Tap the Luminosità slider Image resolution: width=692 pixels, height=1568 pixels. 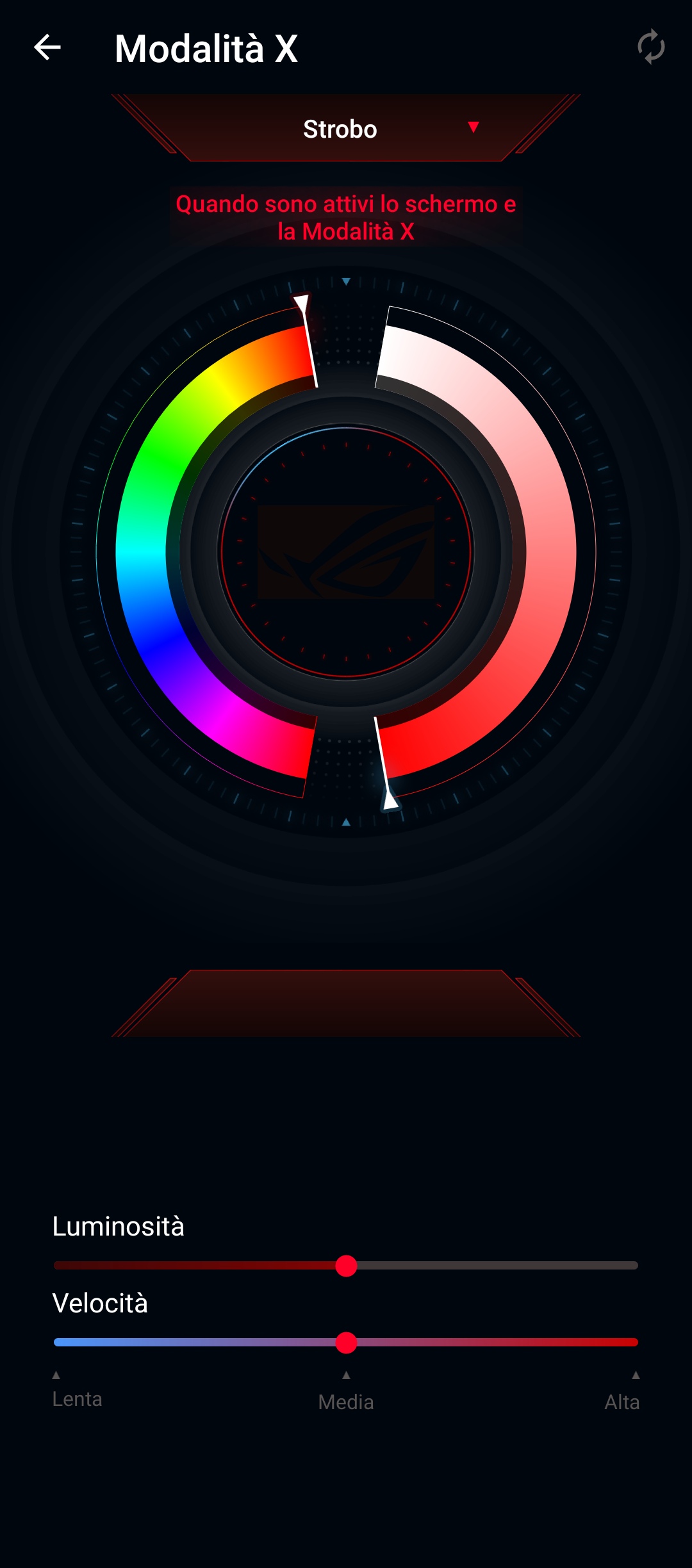point(346,1266)
